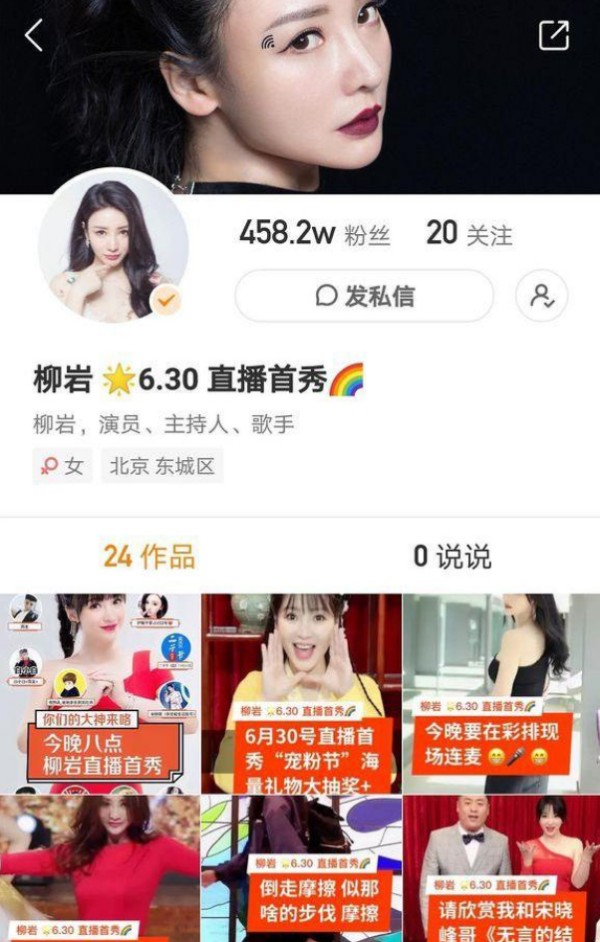Send a private message via 发私信
The width and height of the screenshot is (600, 942).
coord(364,296)
